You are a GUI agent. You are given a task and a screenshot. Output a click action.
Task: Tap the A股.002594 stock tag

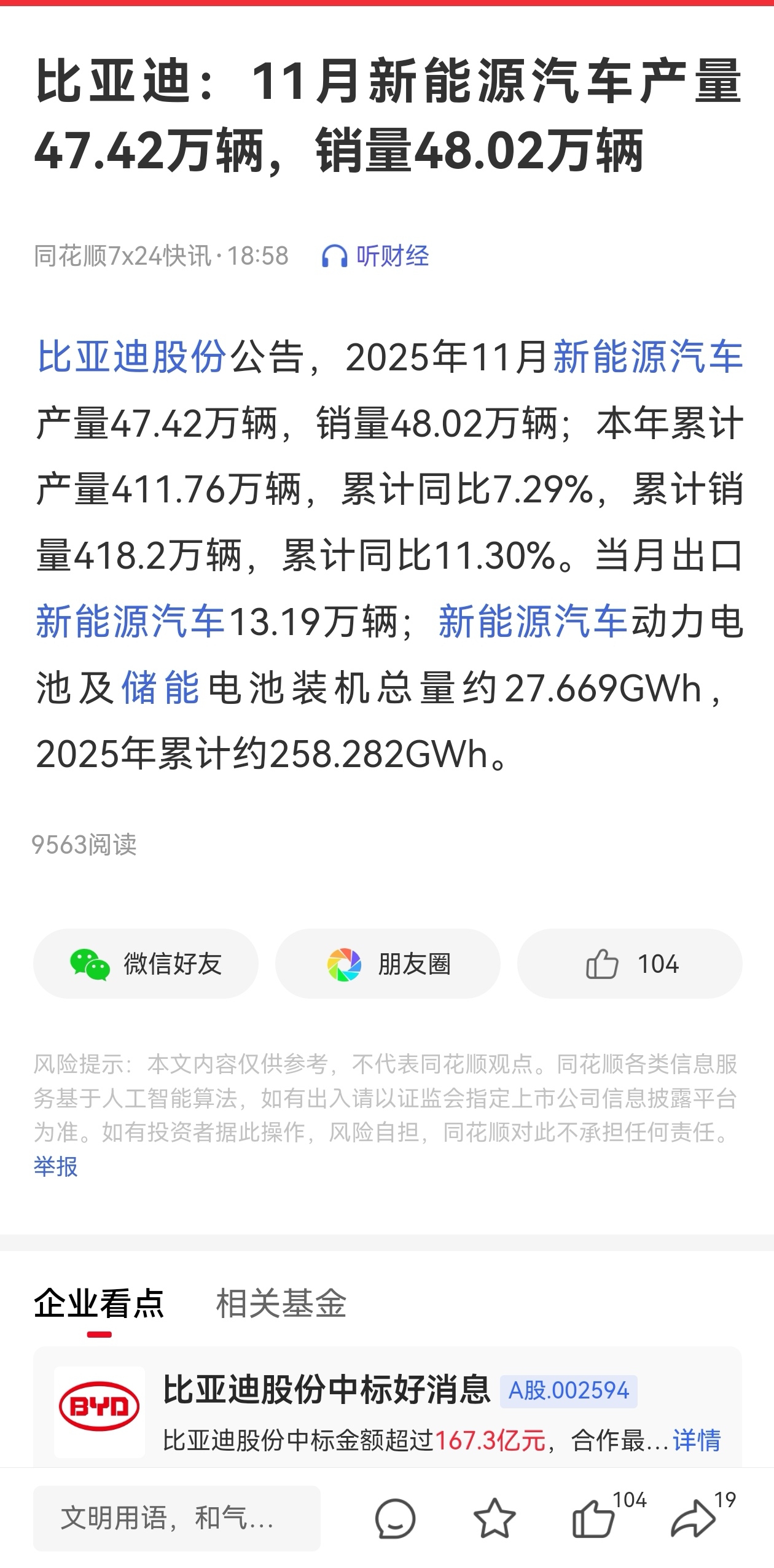569,1391
